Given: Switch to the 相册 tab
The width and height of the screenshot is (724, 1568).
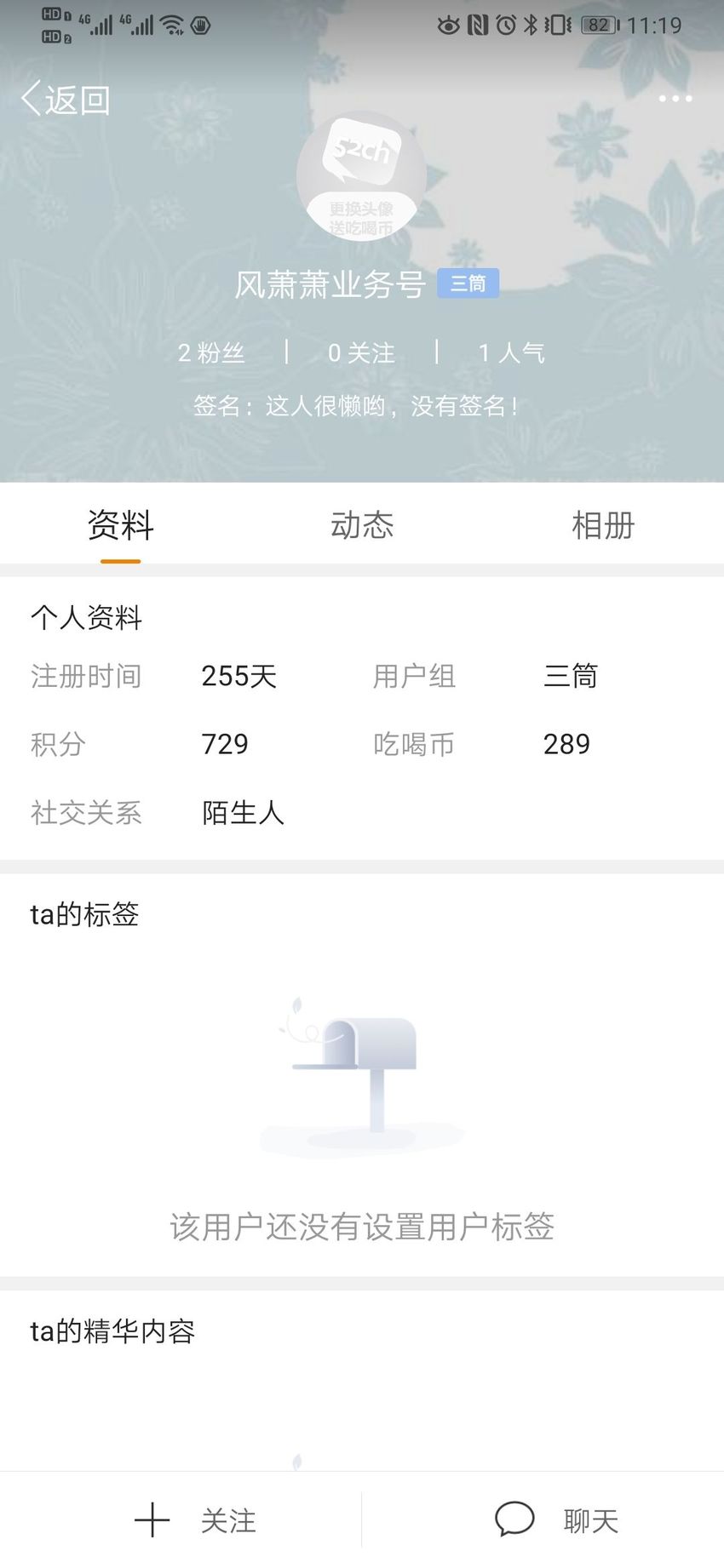Looking at the screenshot, I should (x=603, y=525).
